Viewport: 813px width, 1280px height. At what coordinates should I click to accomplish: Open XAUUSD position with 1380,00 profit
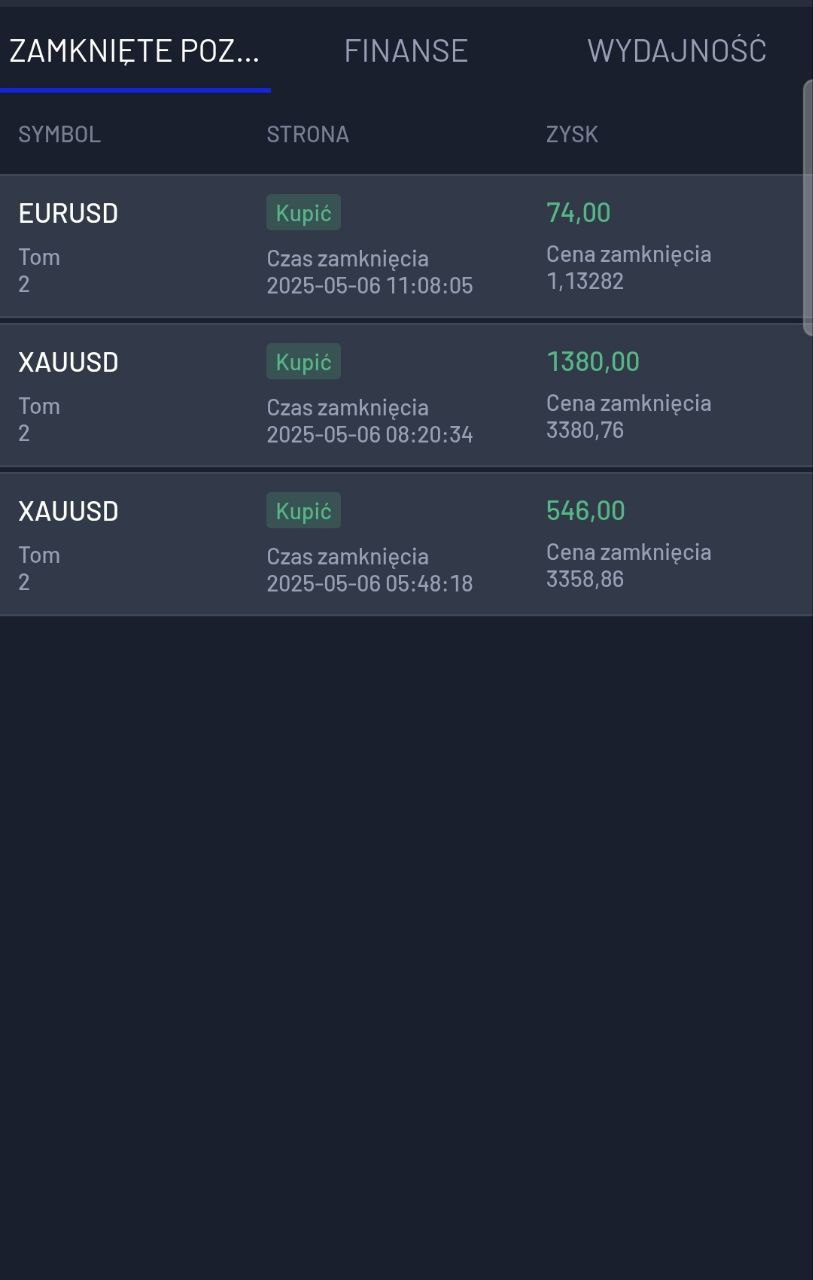pos(402,396)
